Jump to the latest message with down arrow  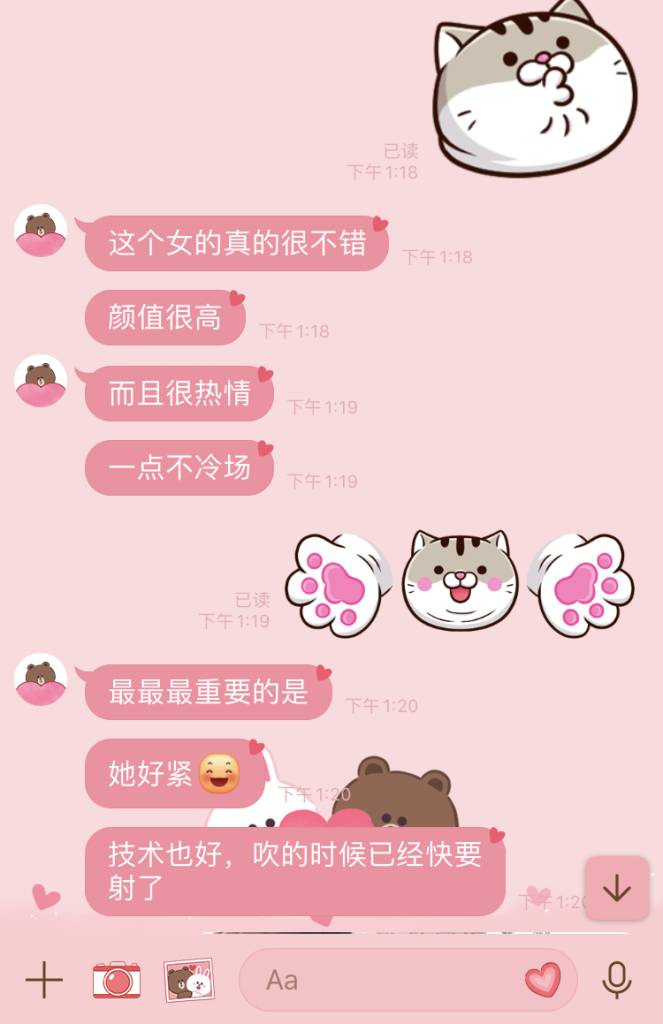(617, 888)
